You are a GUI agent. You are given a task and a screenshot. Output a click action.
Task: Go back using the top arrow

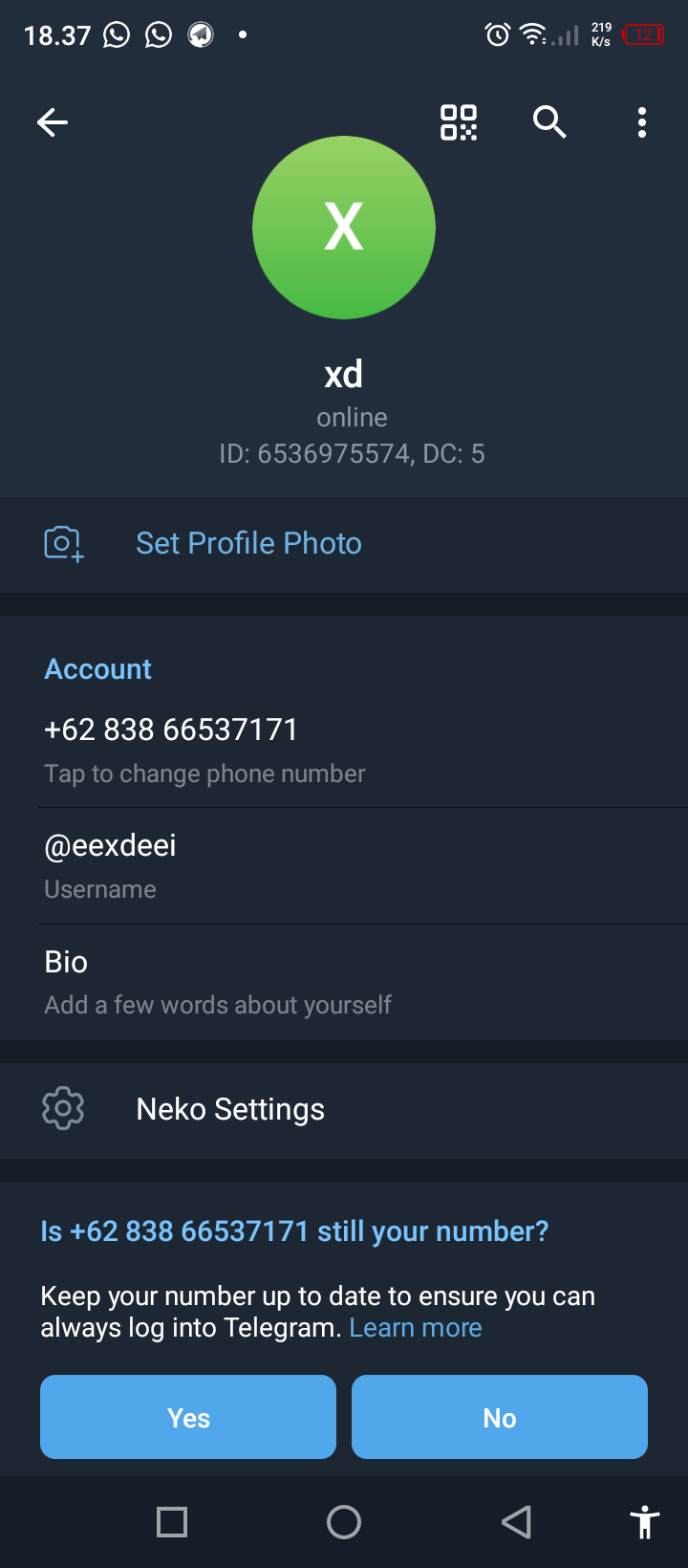tap(53, 122)
